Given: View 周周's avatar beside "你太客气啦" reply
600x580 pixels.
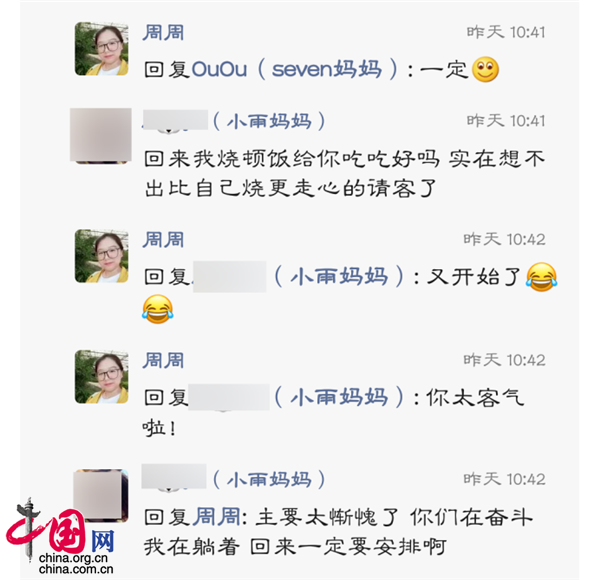Looking at the screenshot, I should 101,378.
